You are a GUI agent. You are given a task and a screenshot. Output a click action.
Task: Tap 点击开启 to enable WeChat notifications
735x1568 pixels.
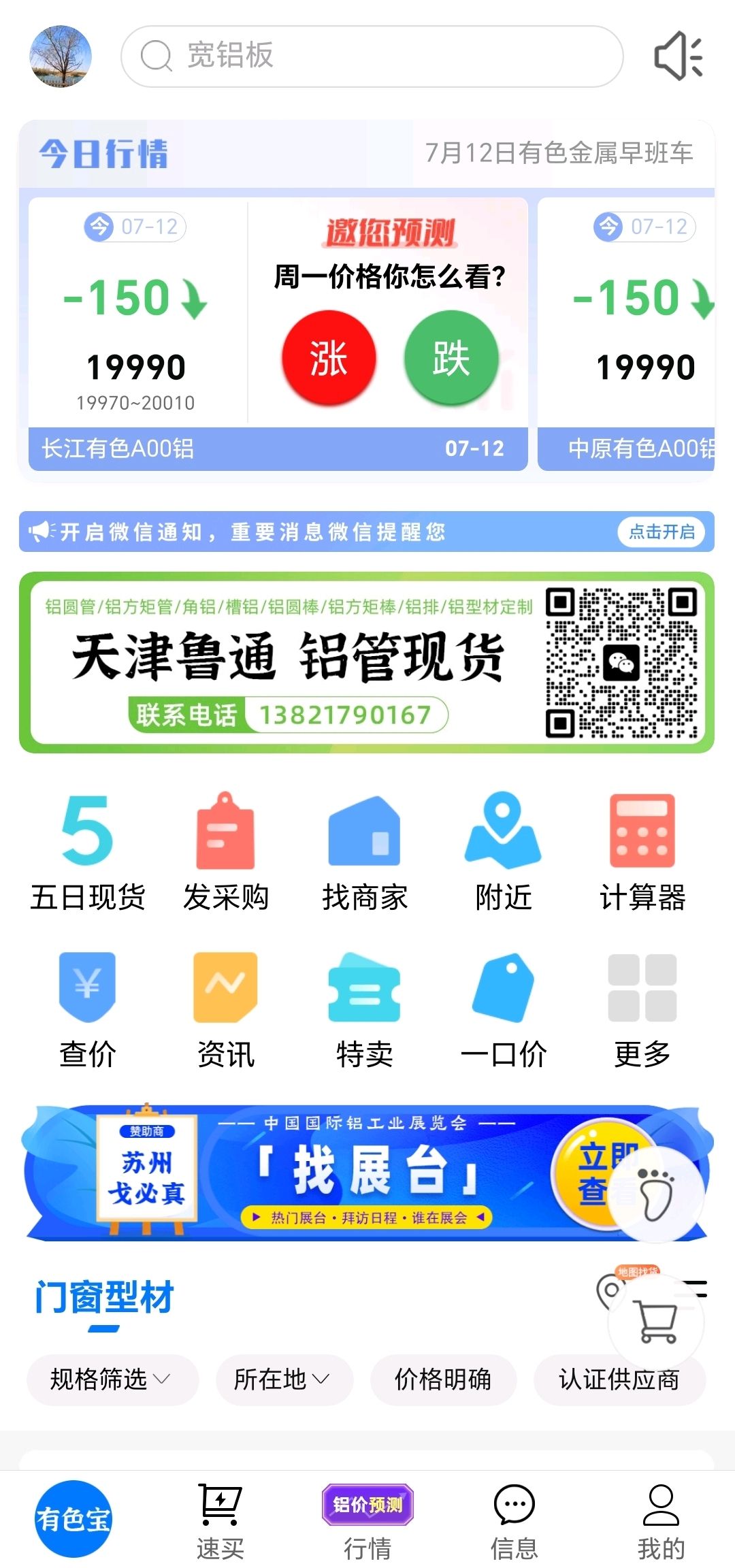[661, 532]
